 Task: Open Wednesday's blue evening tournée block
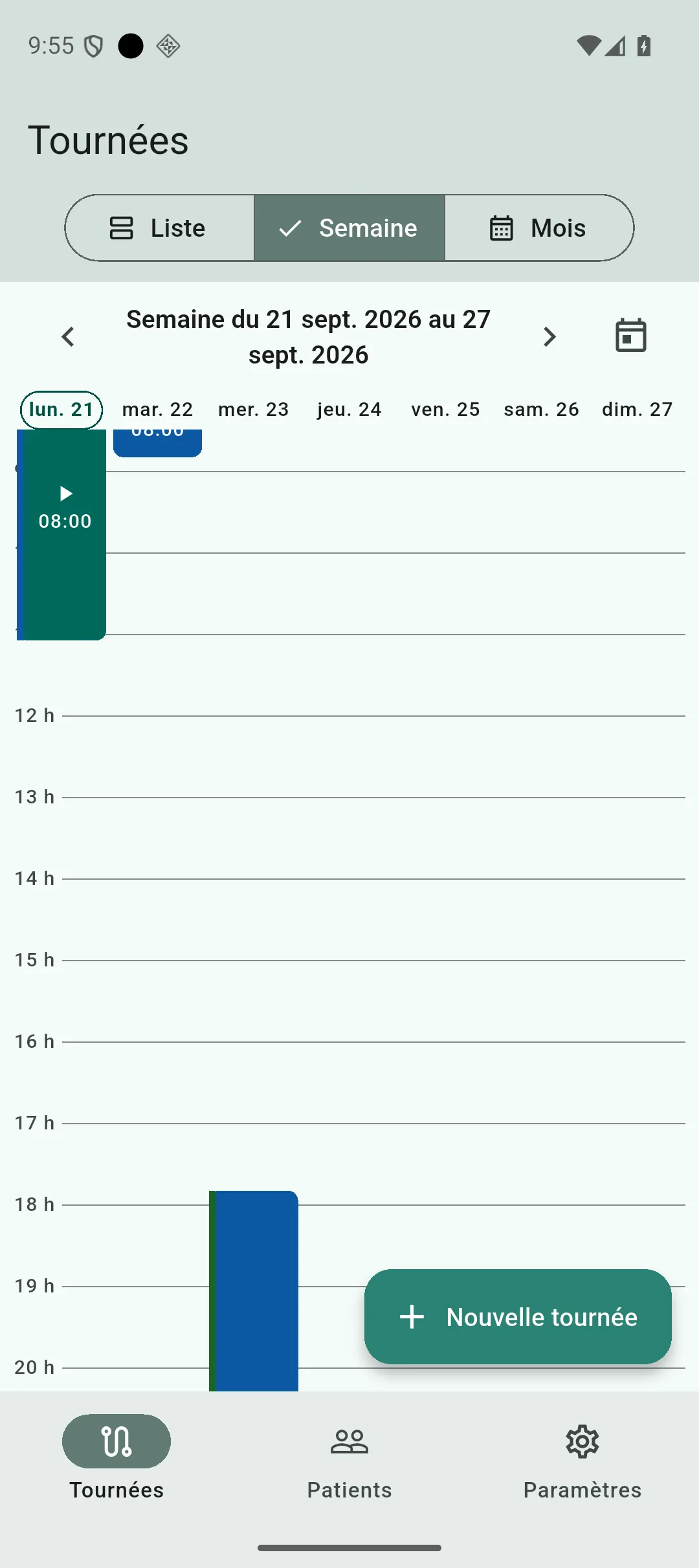(x=254, y=1290)
